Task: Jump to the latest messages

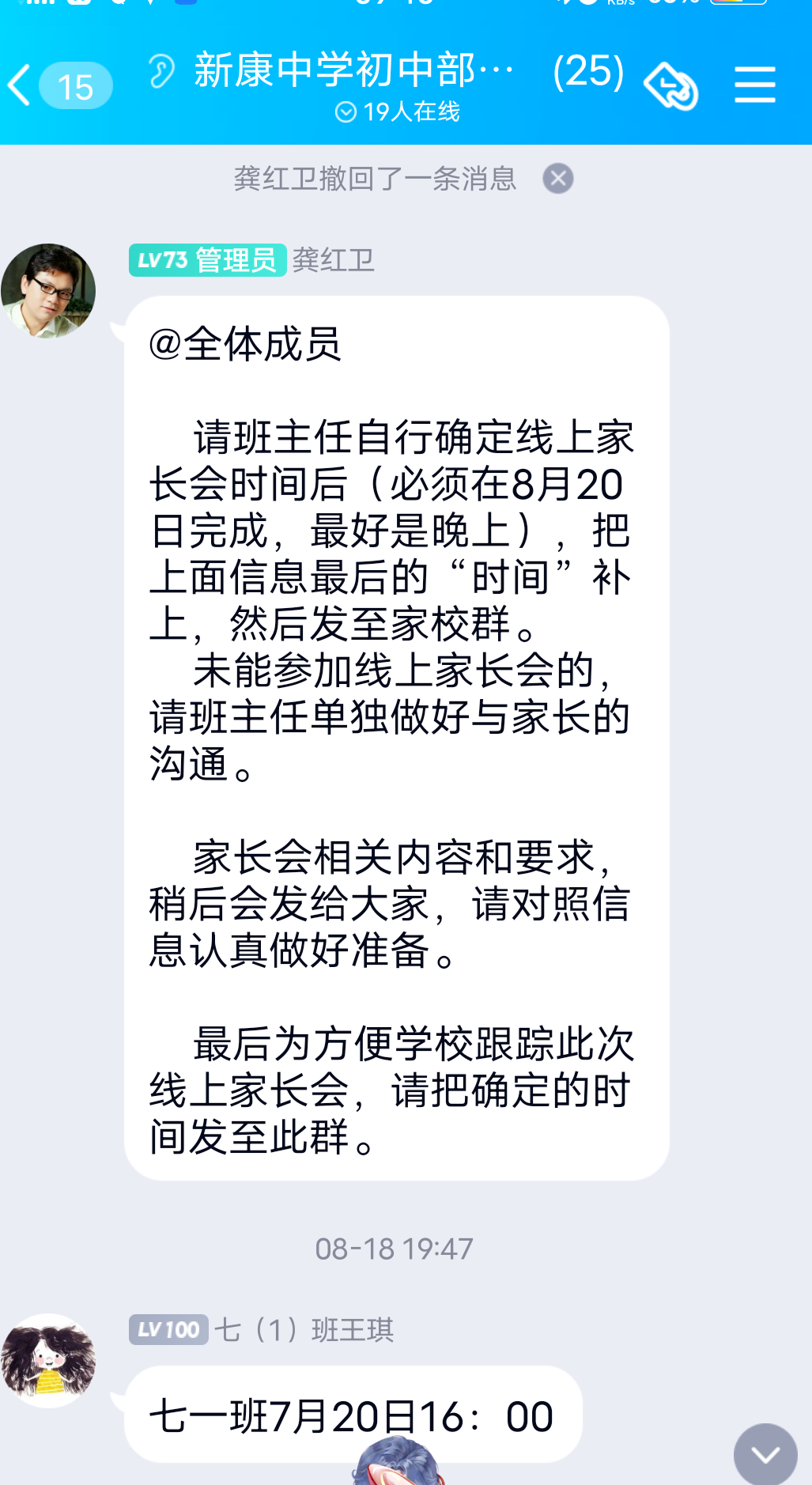Action: (x=765, y=1453)
